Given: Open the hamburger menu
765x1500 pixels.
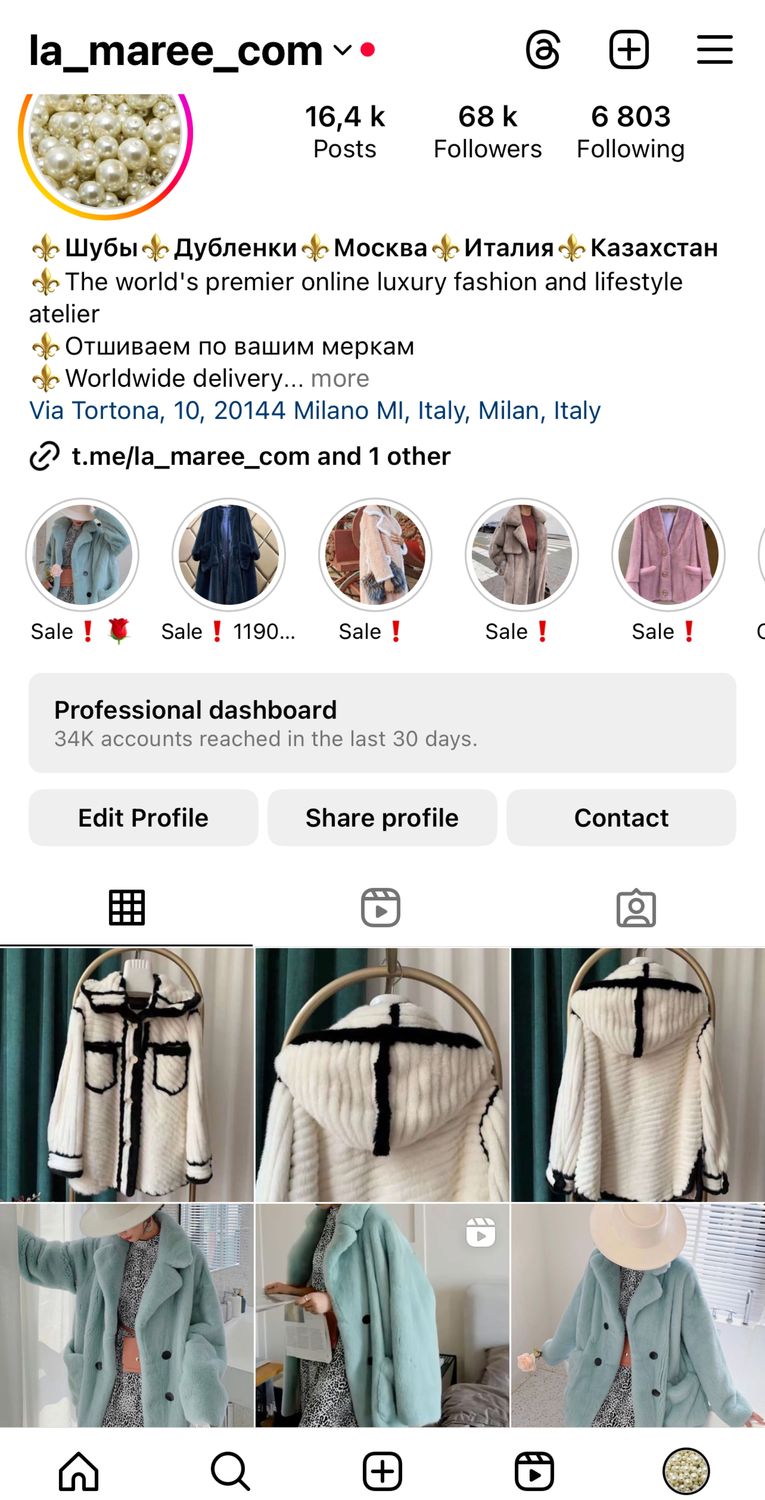Looking at the screenshot, I should tap(715, 50).
